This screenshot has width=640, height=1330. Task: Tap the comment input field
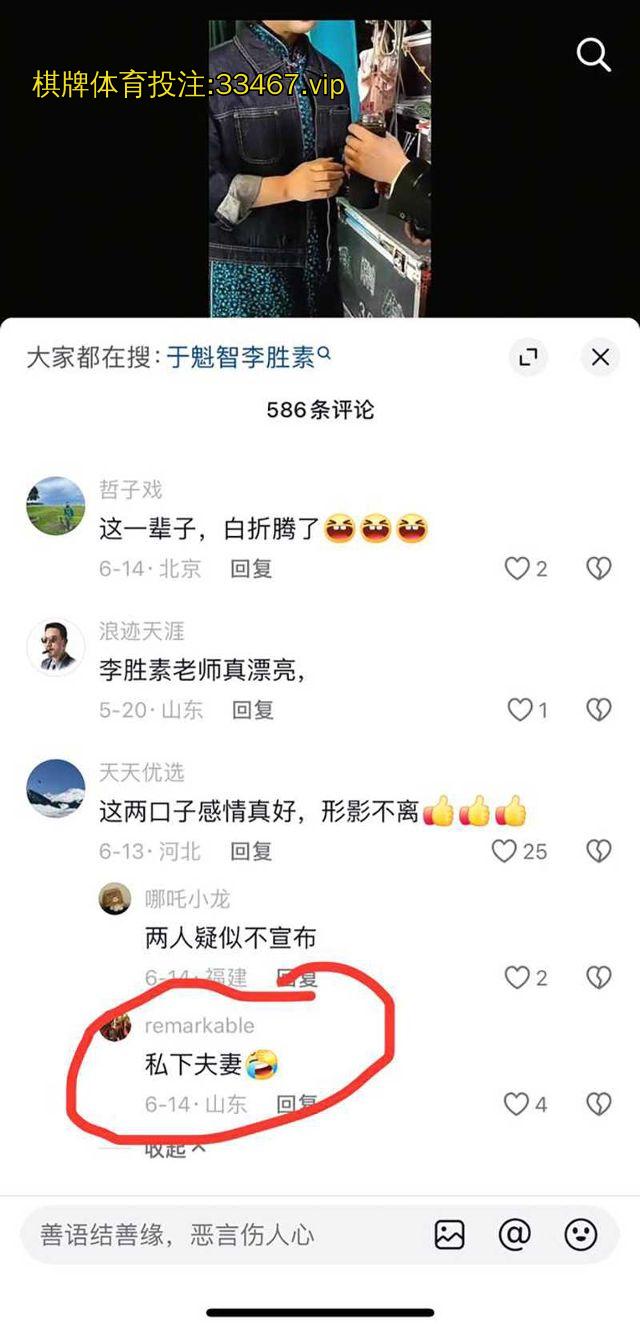tap(220, 1235)
